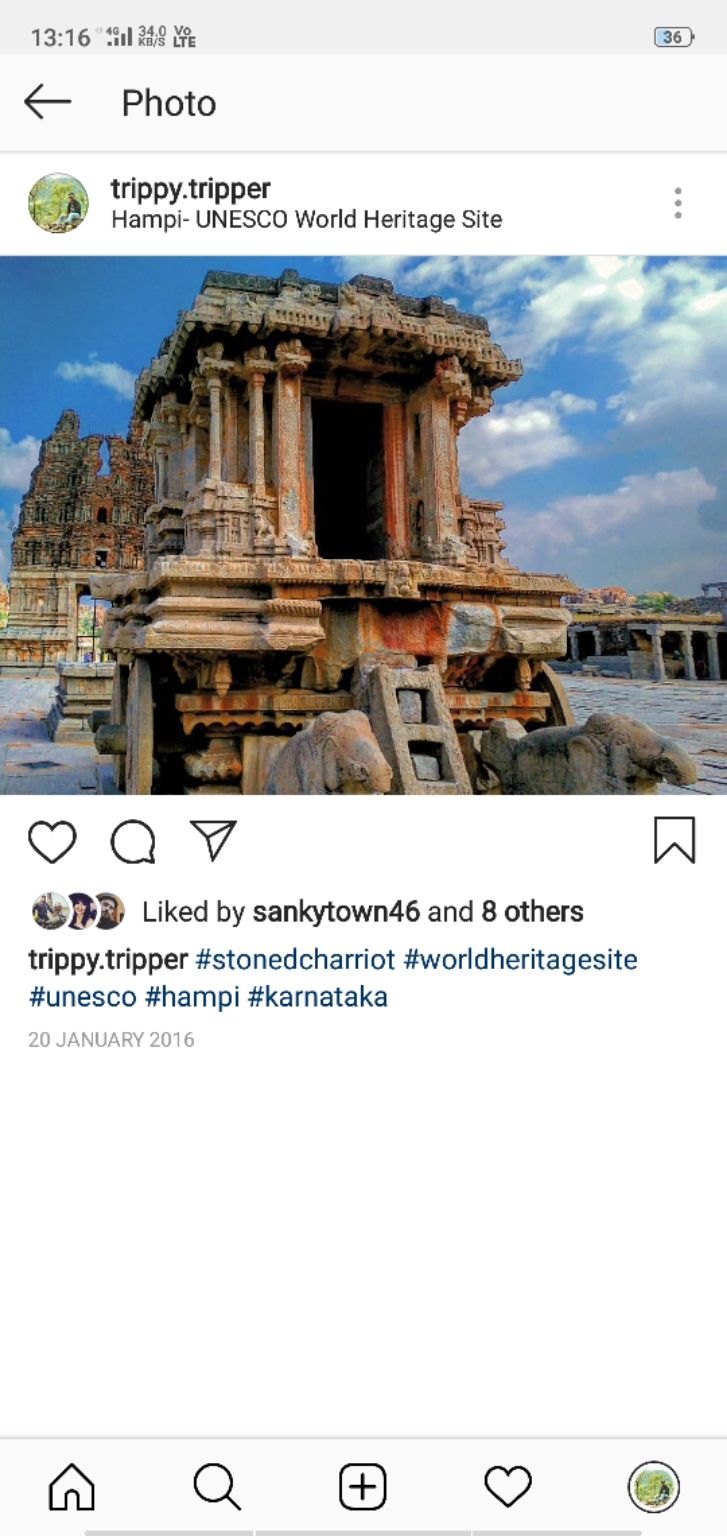The width and height of the screenshot is (727, 1536).
Task: Tap the #unesco hashtag
Action: pyautogui.click(x=82, y=997)
